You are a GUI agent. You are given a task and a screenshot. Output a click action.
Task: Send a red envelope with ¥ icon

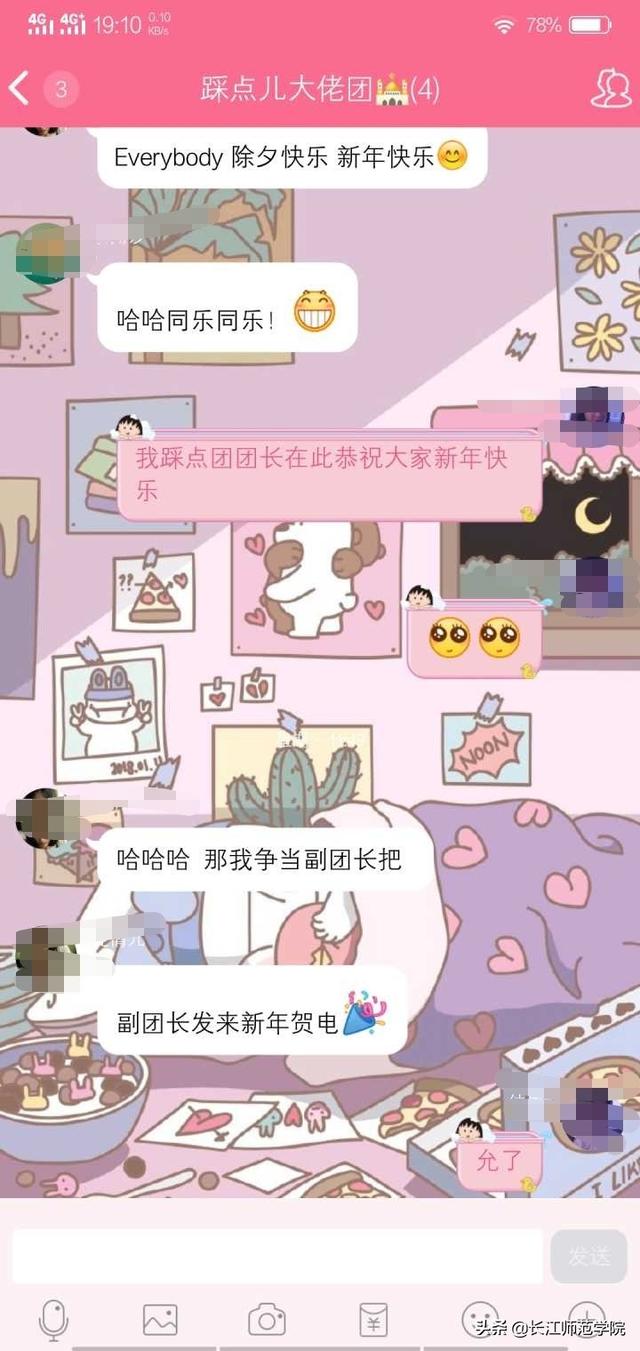373,1320
